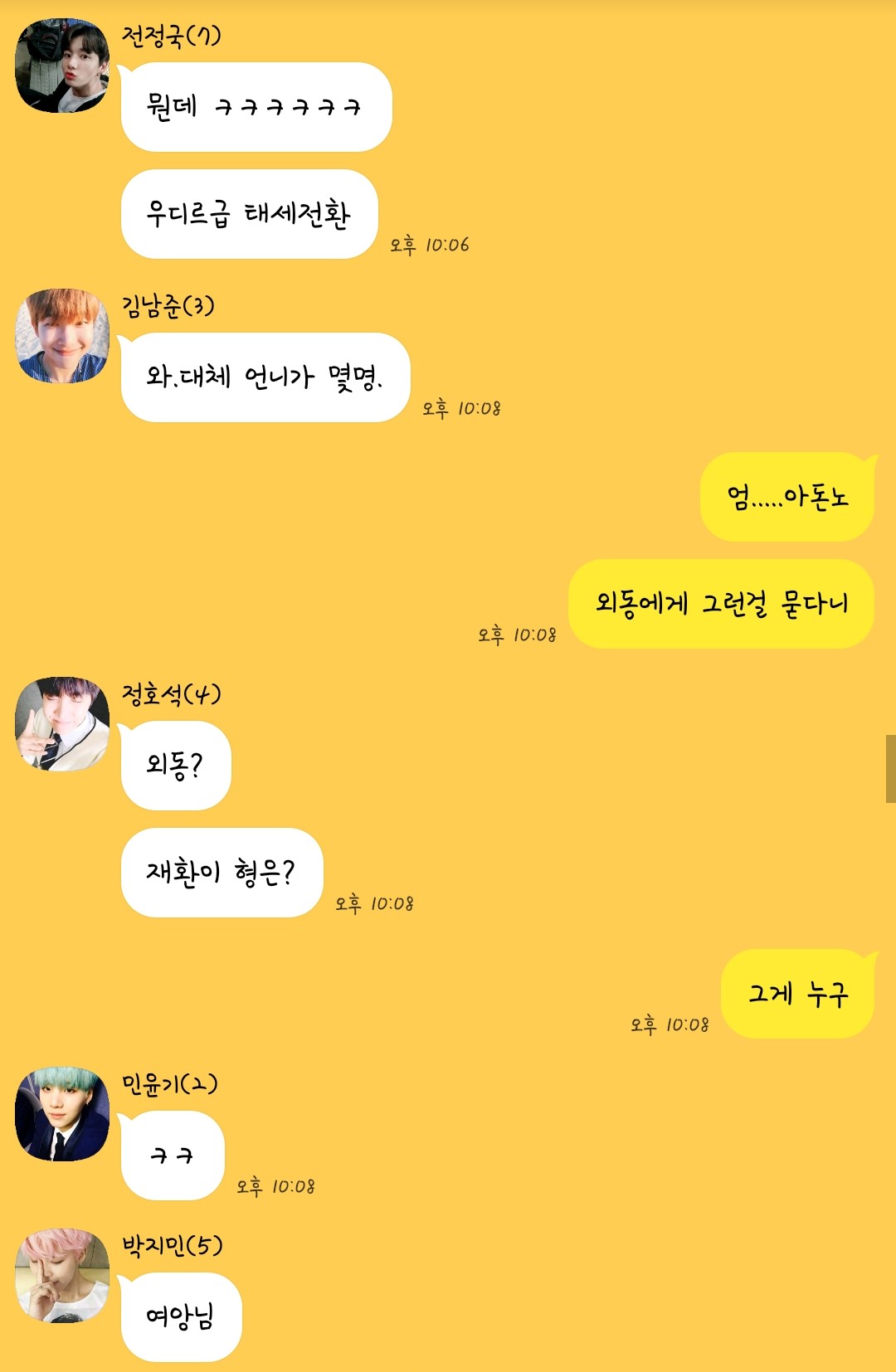View 박지민's profile photo
Image resolution: width=896 pixels, height=1372 pixels.
click(x=62, y=1276)
